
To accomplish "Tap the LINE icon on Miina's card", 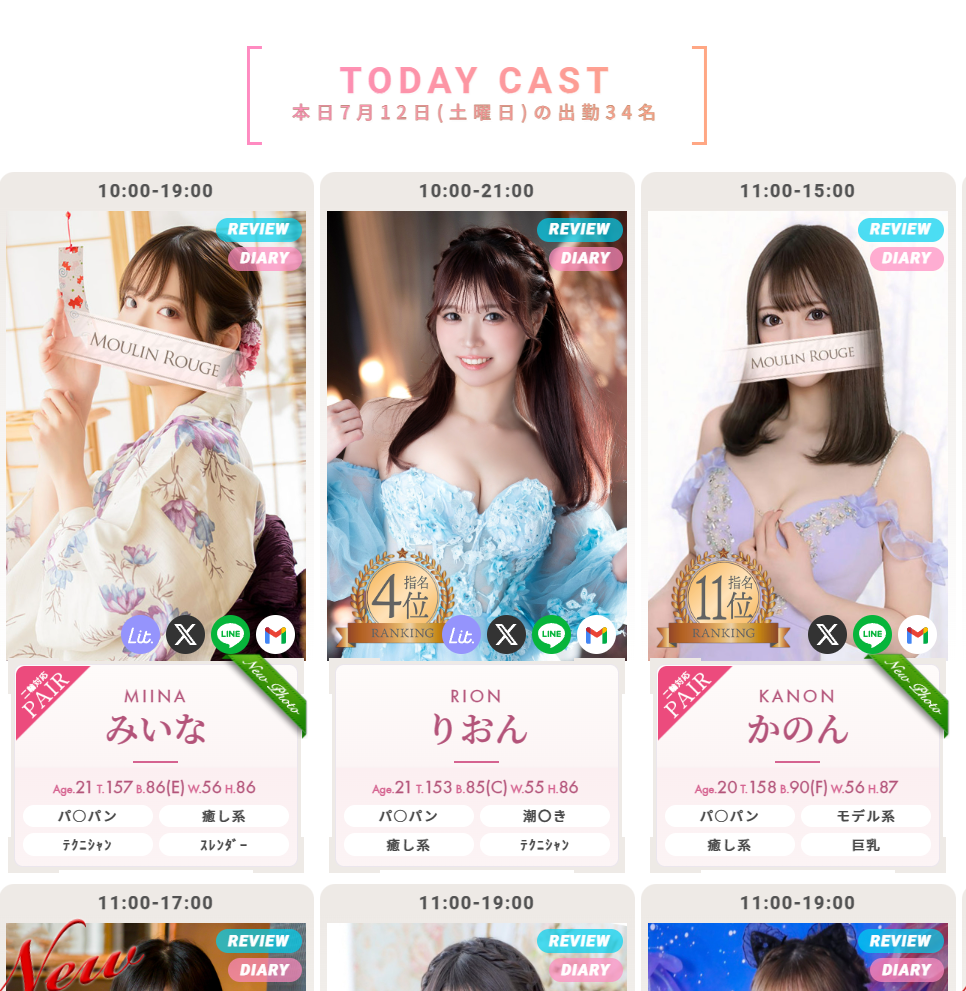I will [x=230, y=635].
